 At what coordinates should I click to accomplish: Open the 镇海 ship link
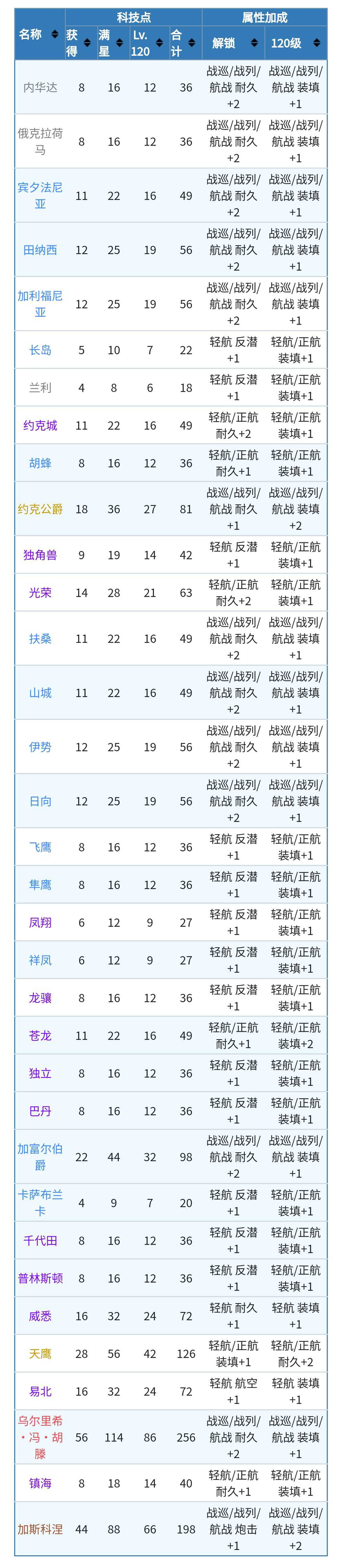[x=40, y=1483]
